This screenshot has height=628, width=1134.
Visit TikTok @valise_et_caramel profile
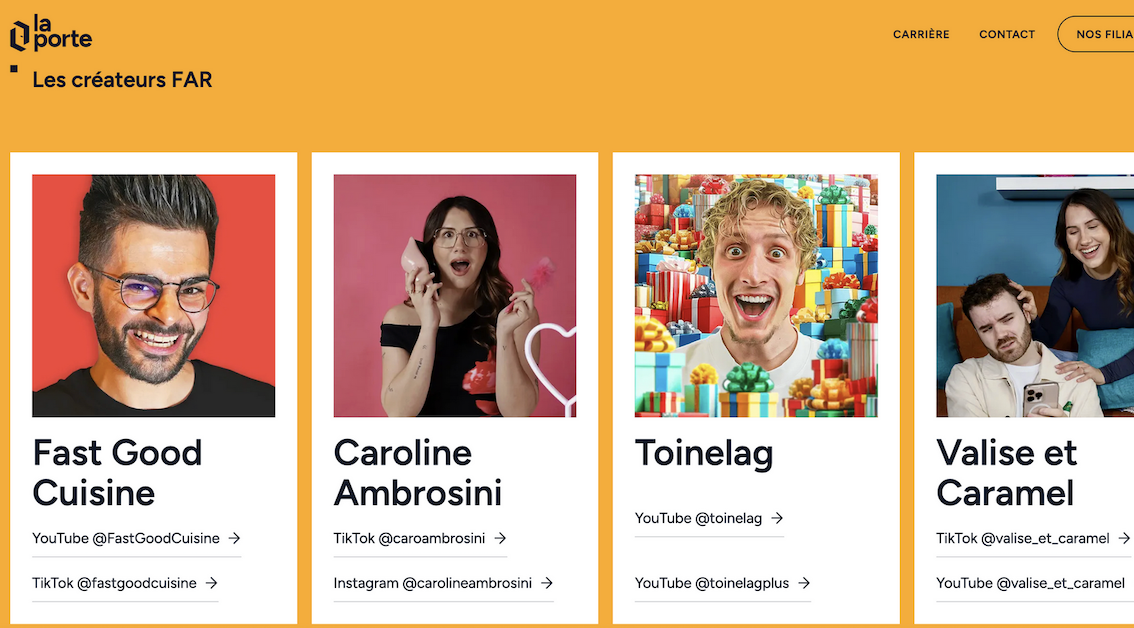tap(1030, 538)
